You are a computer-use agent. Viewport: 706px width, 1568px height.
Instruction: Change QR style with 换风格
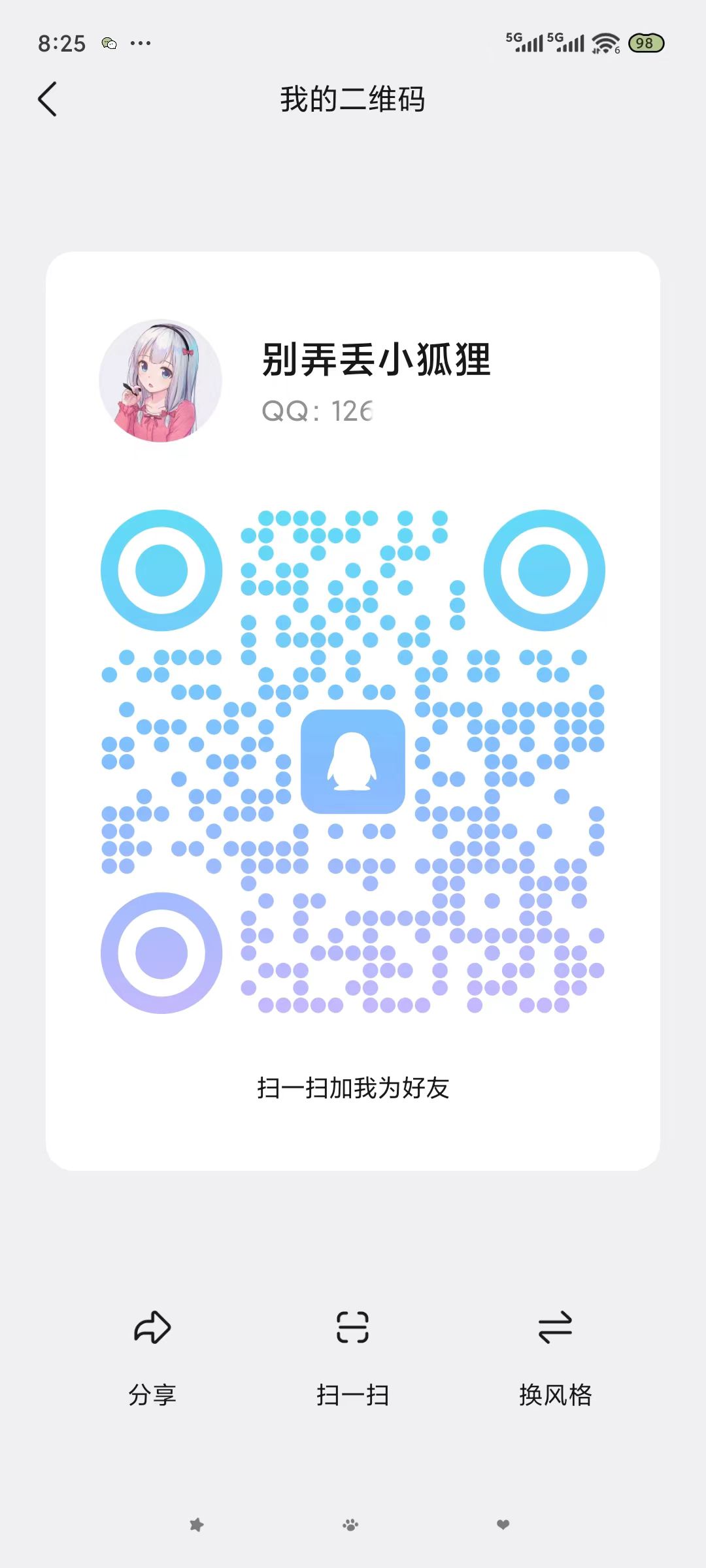(x=555, y=1352)
